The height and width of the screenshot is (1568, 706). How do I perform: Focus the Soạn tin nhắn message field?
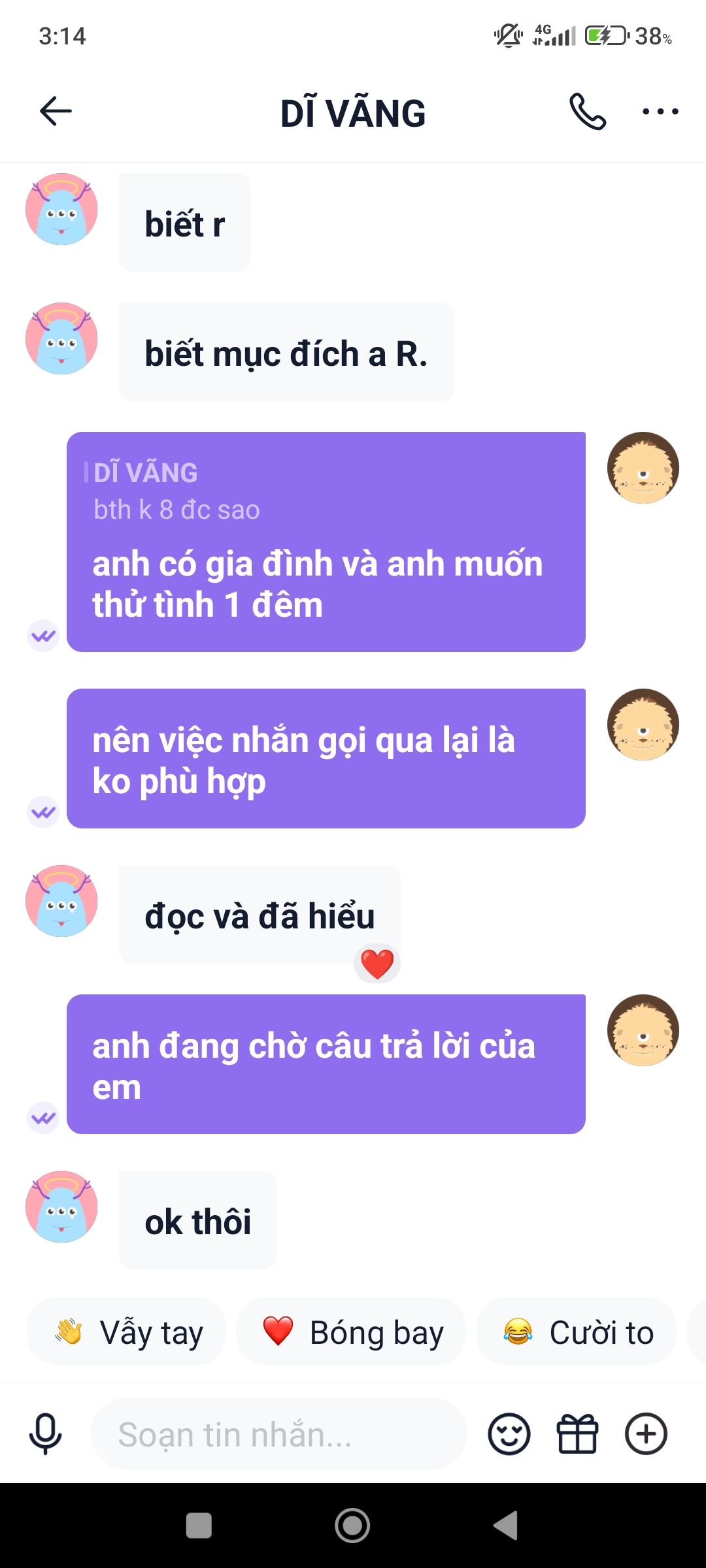click(x=278, y=1434)
